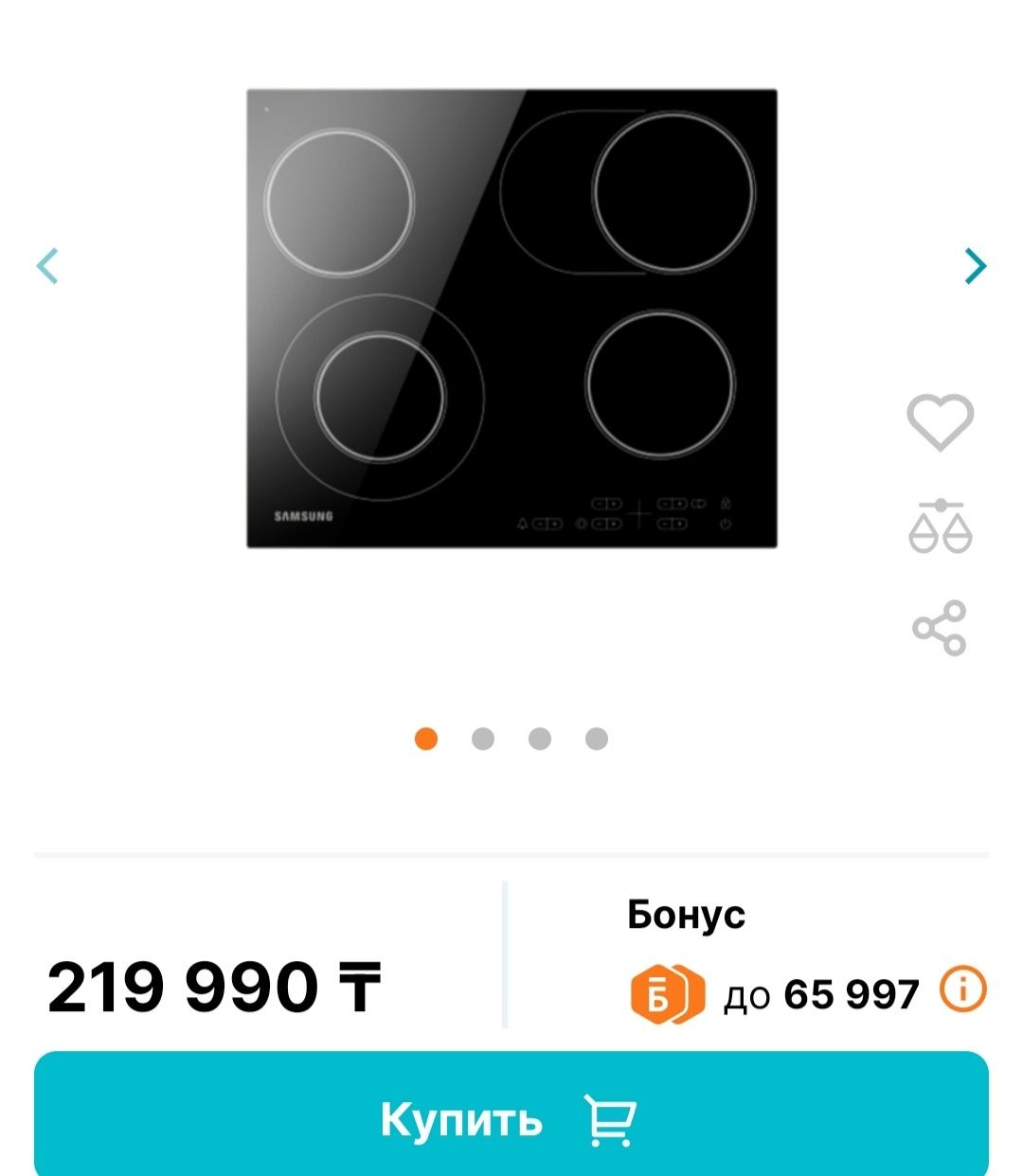Viewport: 1023px width, 1176px height.
Task: Add the cooktop to favorites
Action: tap(940, 421)
